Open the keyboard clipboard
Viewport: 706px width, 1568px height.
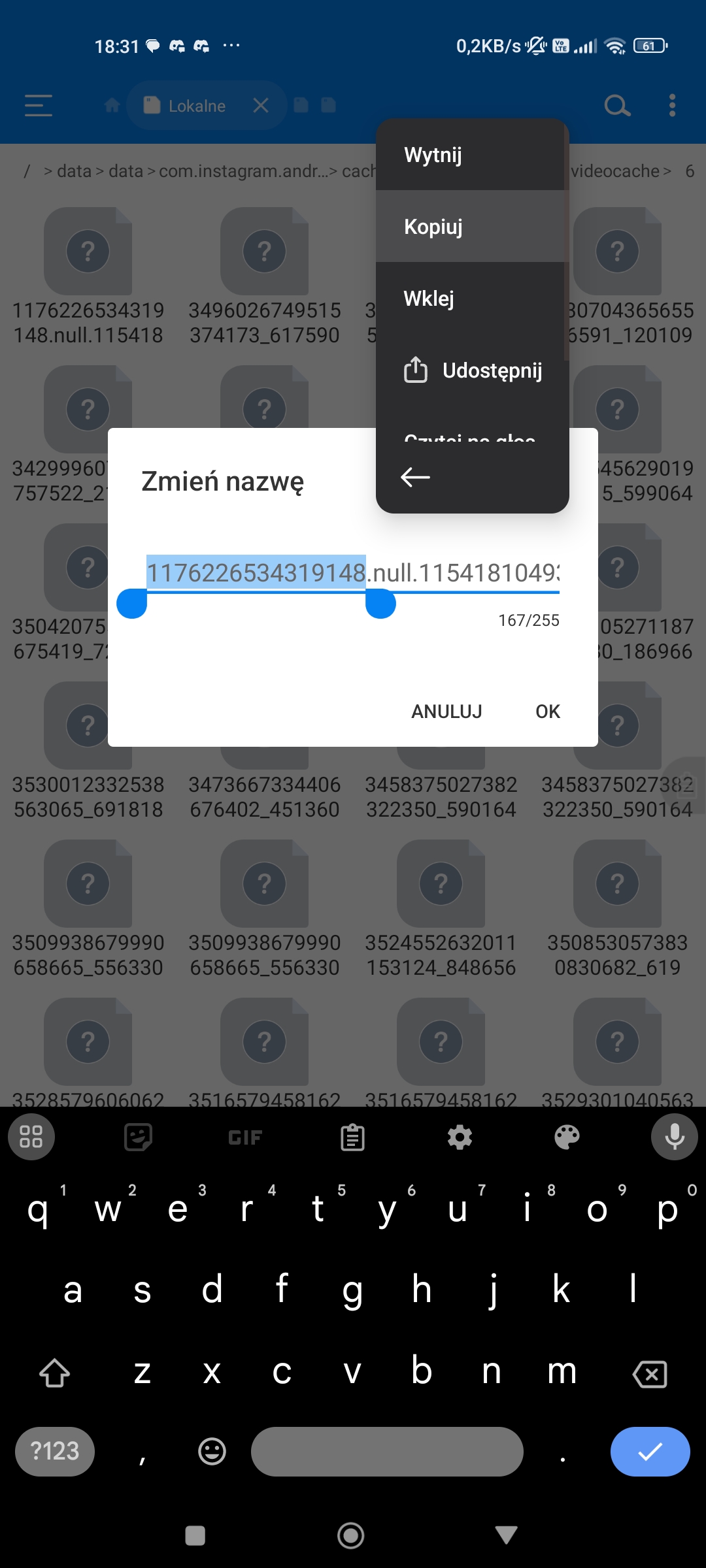(352, 1137)
